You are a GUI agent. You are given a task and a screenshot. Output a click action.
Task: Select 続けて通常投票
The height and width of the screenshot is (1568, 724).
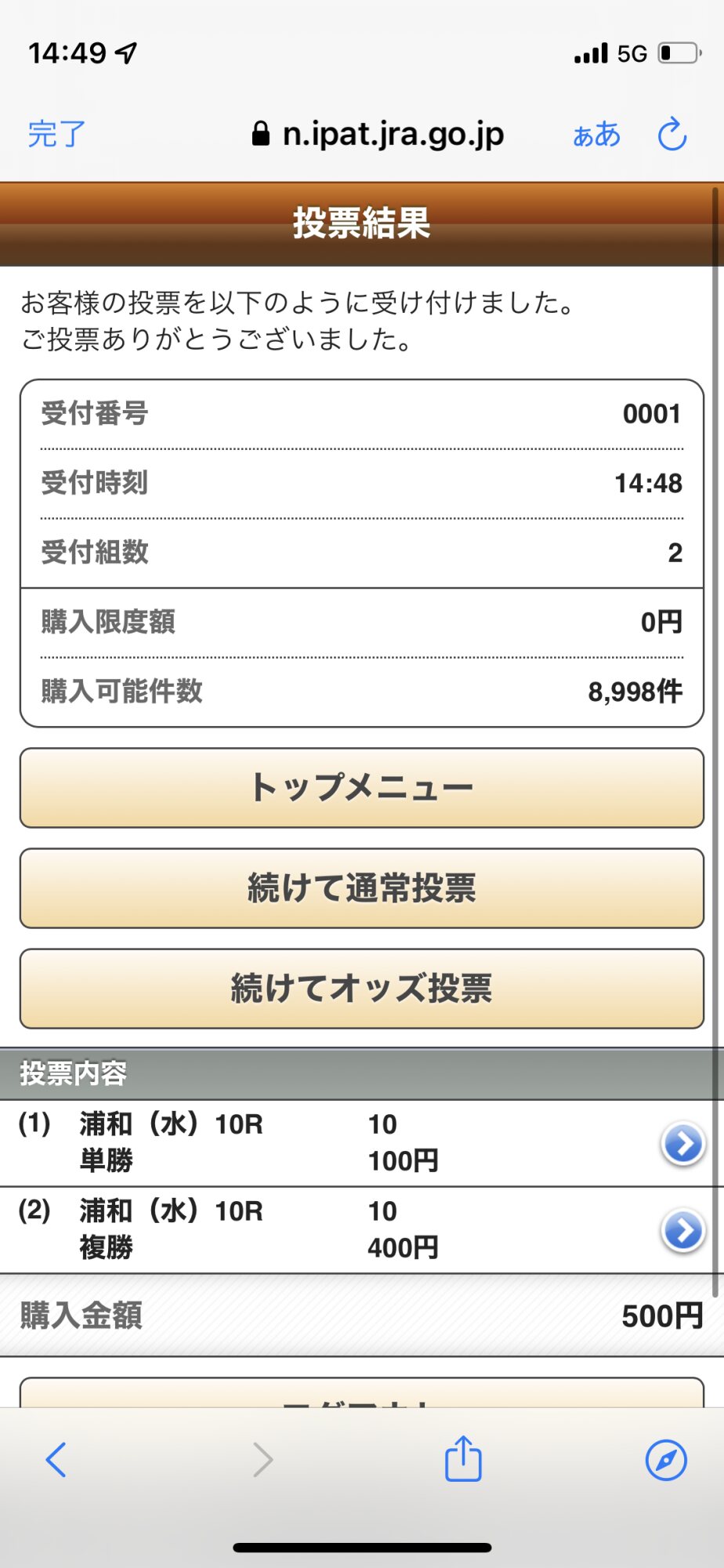click(362, 887)
